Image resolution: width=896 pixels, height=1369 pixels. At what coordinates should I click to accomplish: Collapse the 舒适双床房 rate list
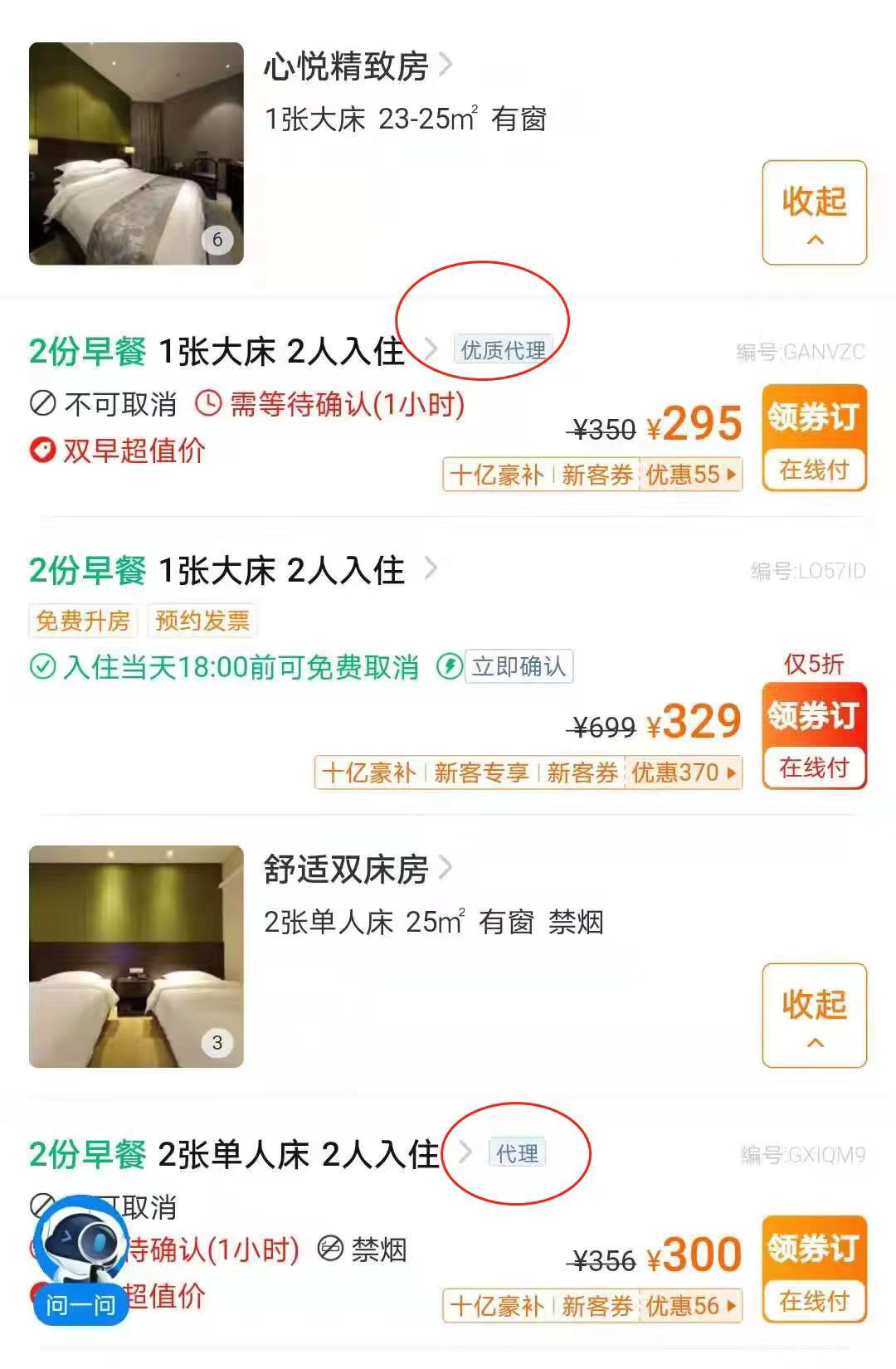(x=814, y=1015)
